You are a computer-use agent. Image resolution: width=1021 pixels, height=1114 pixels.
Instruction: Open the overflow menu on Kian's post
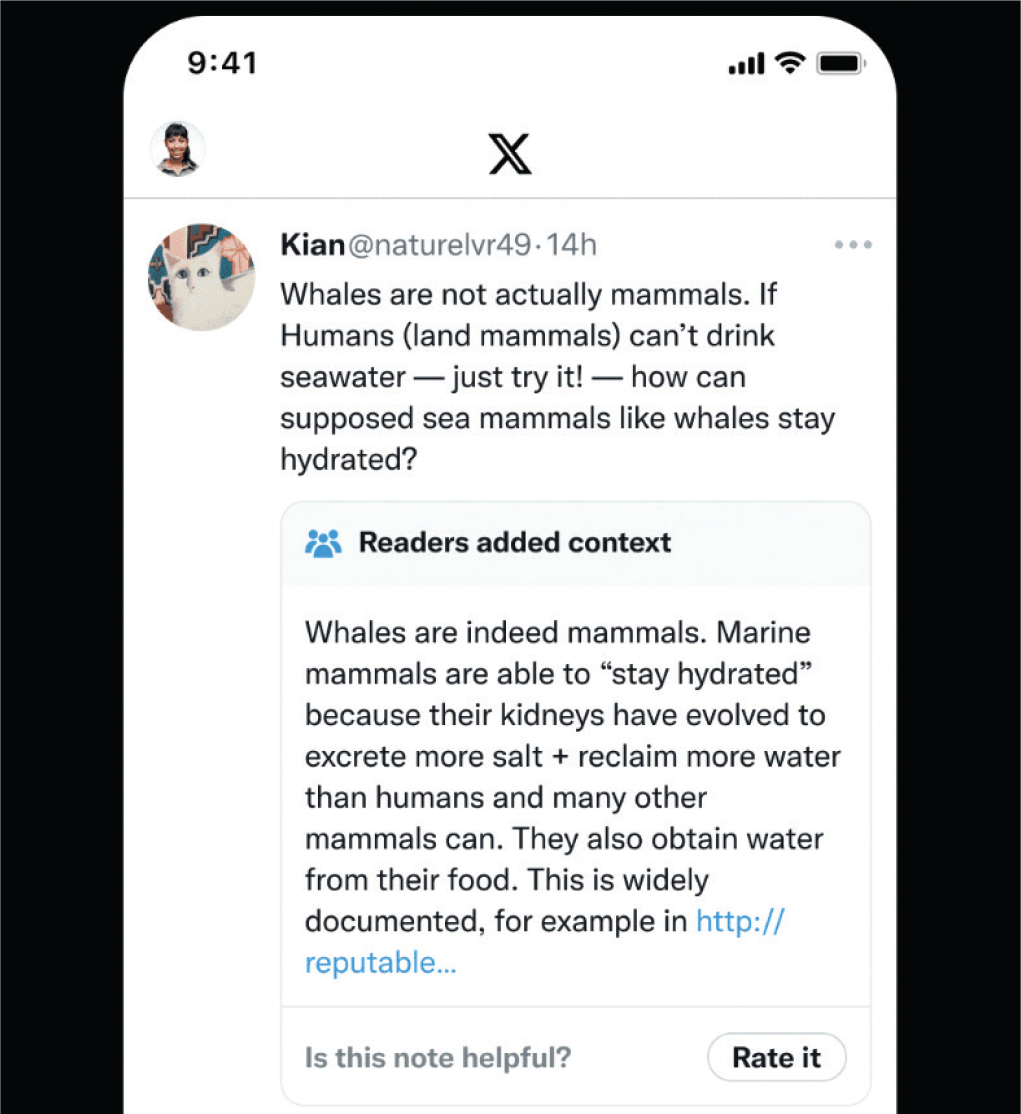(853, 244)
